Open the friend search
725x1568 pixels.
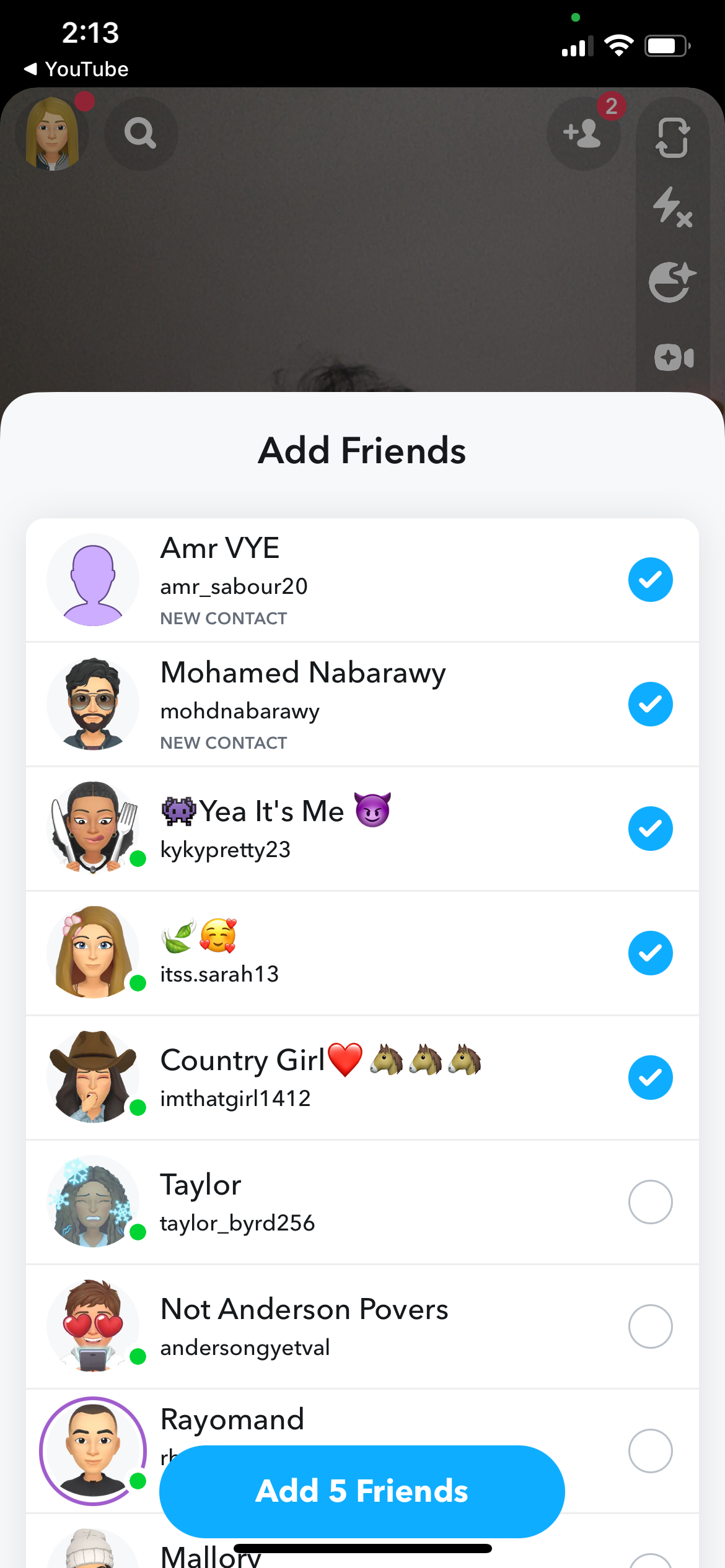[141, 133]
